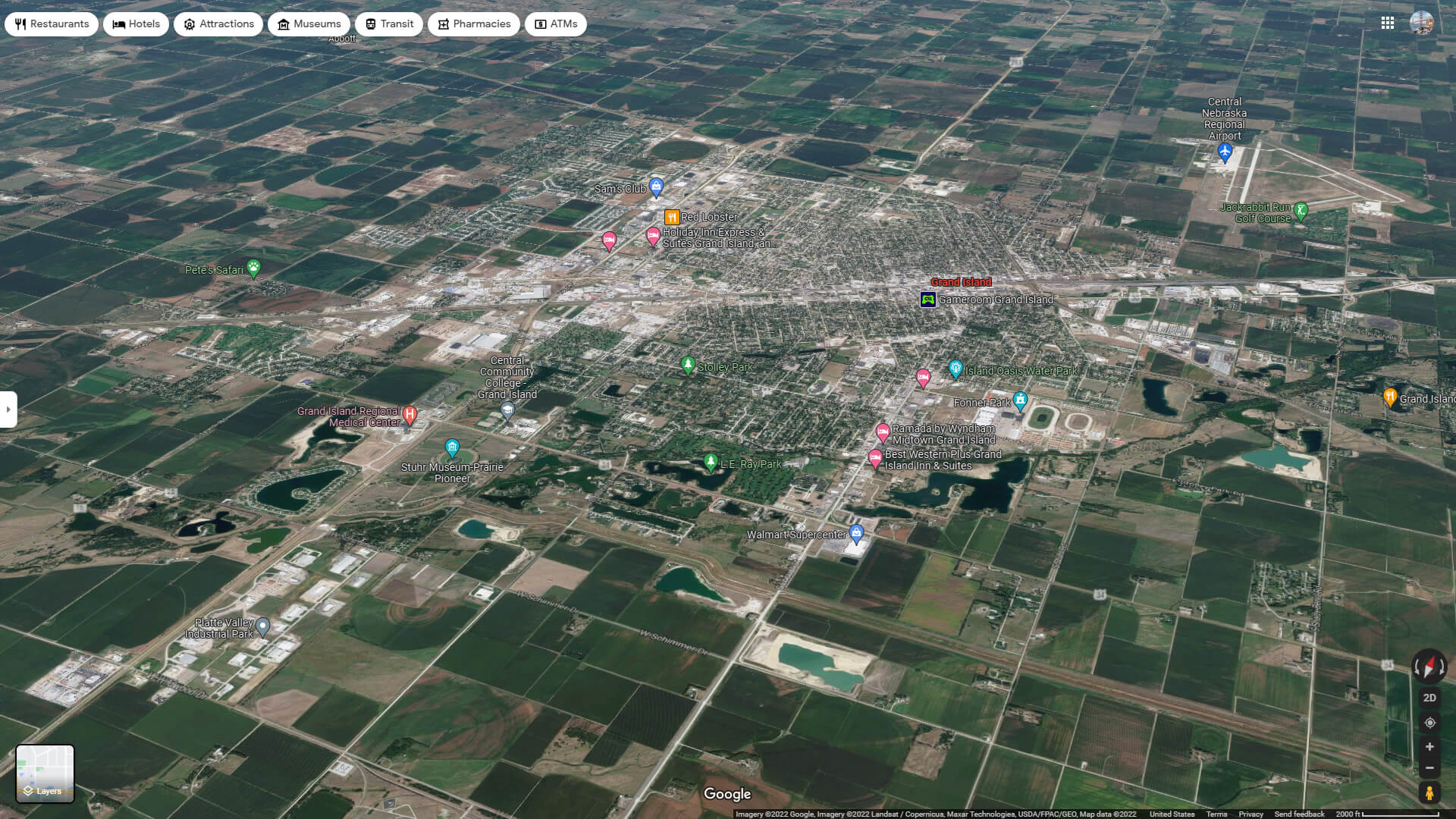
Task: Select the Transit chip
Action: coord(389,24)
